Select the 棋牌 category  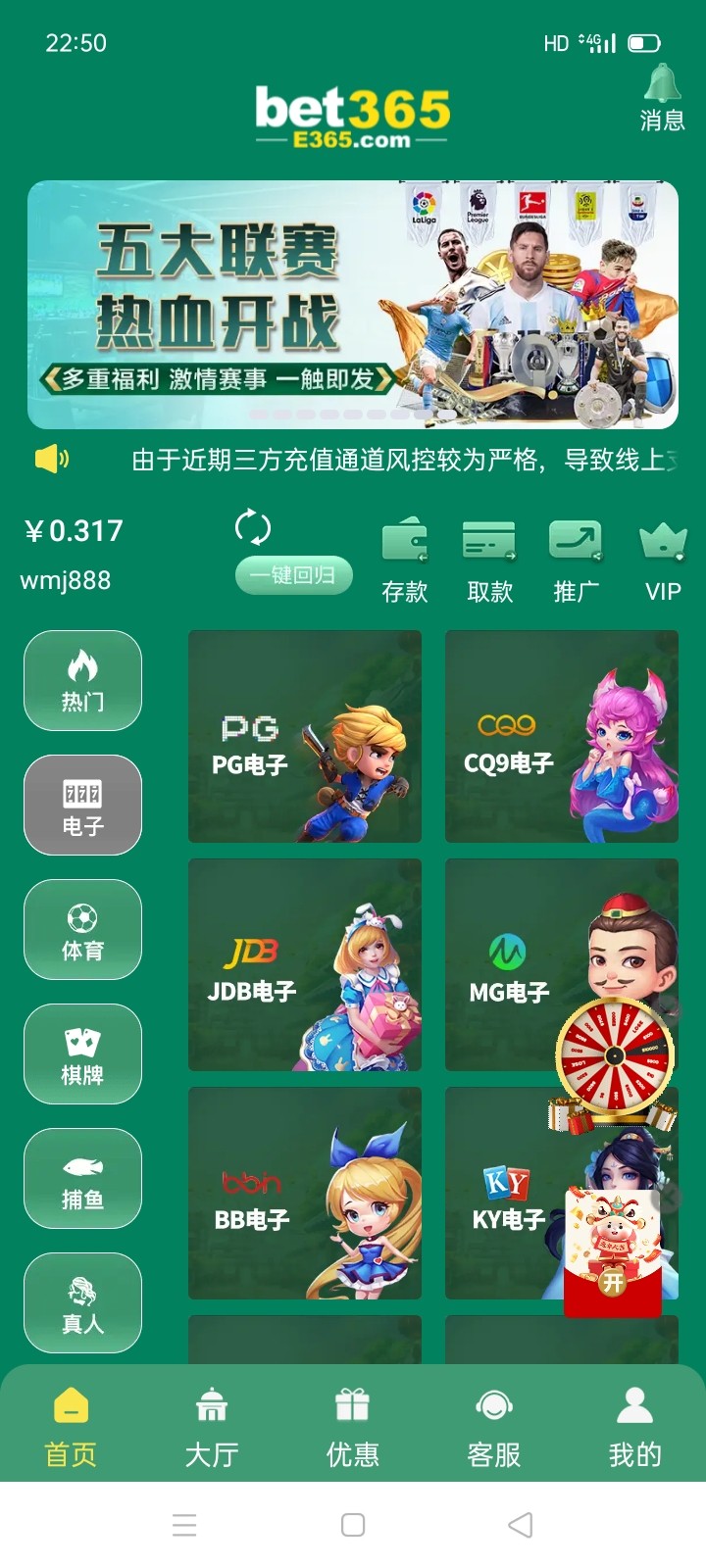point(82,1053)
